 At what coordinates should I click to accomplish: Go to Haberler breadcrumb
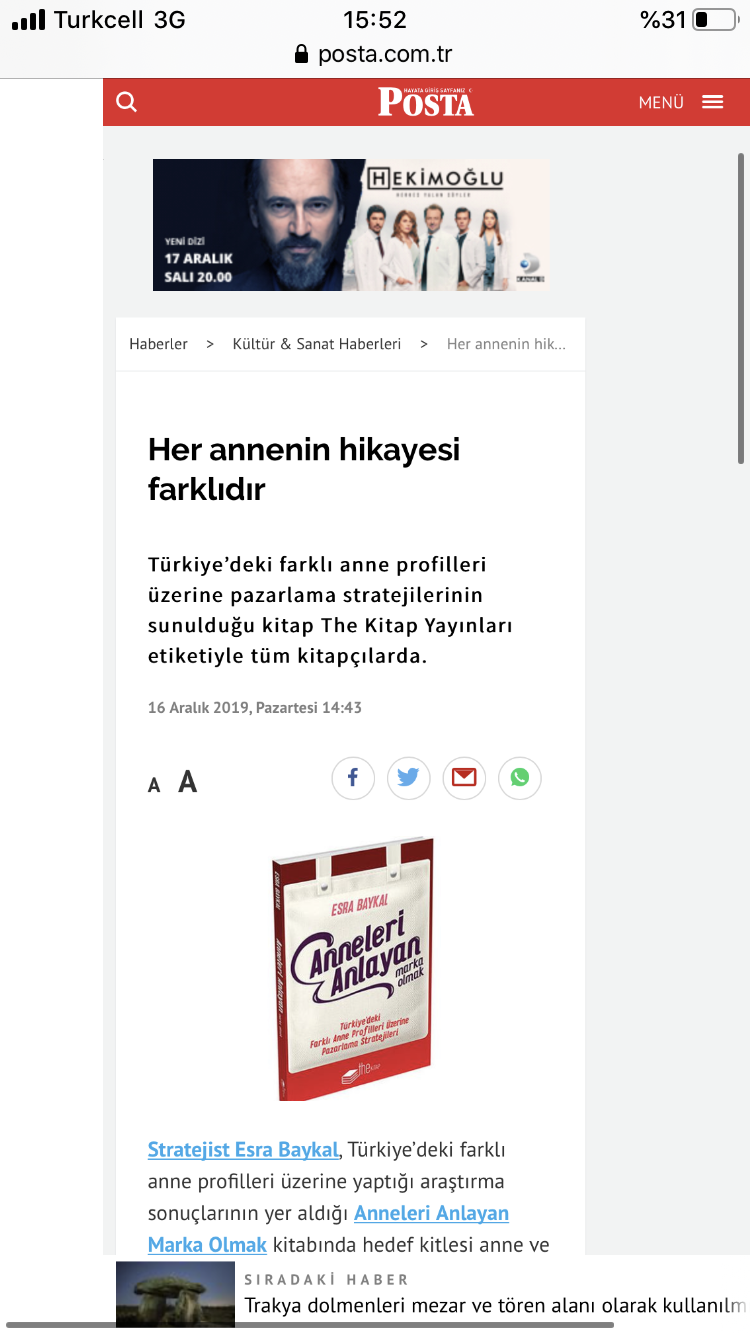[x=158, y=344]
